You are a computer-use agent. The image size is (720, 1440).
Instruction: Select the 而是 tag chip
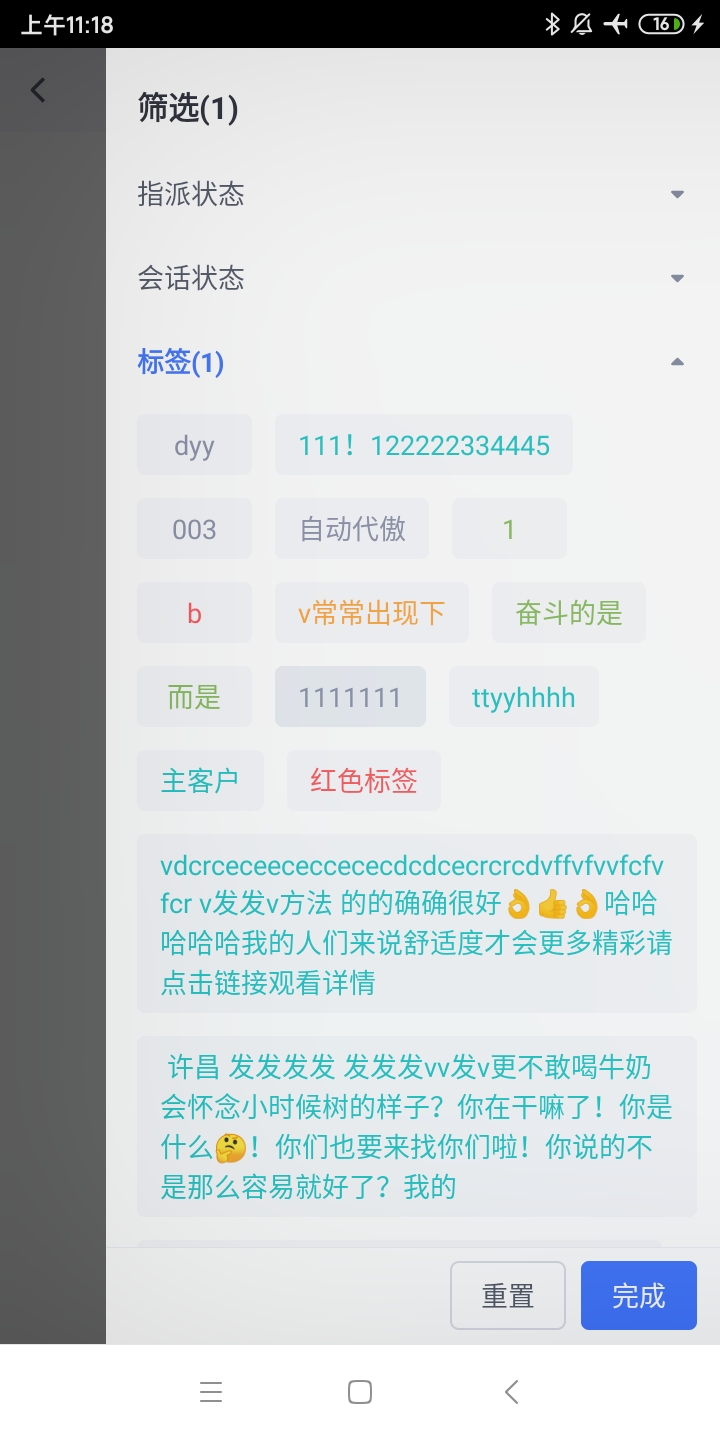coord(194,697)
